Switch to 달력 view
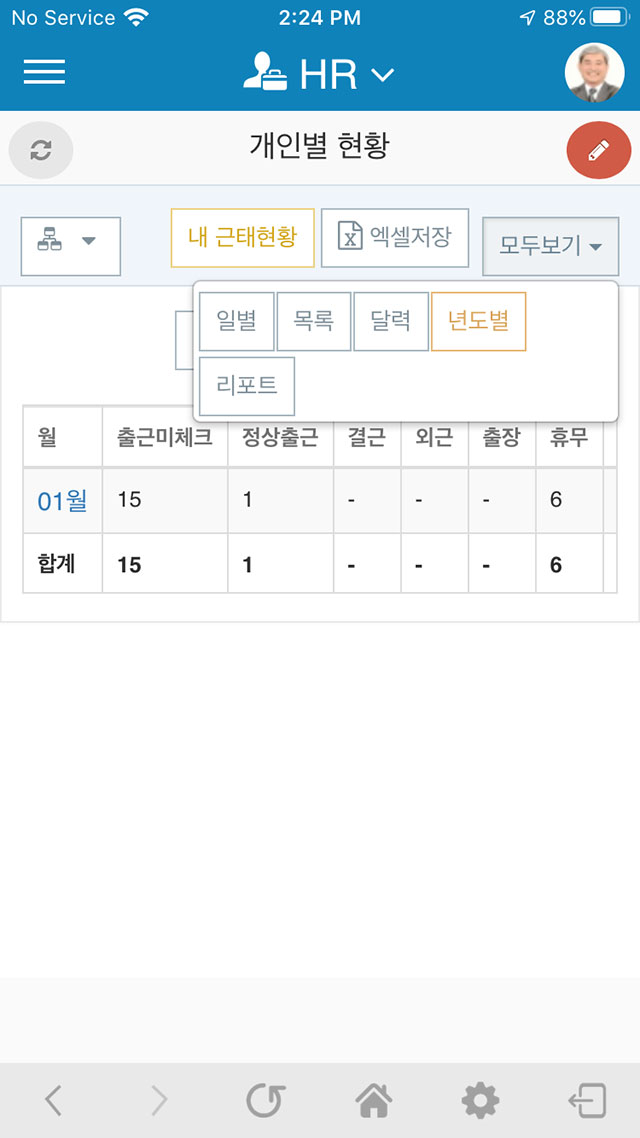The height and width of the screenshot is (1138, 640). pos(391,322)
